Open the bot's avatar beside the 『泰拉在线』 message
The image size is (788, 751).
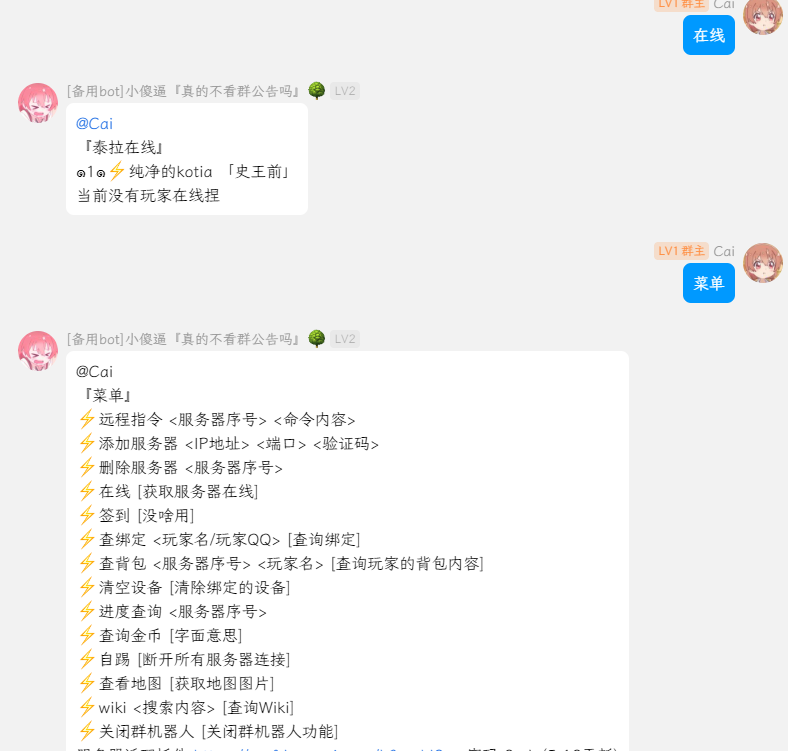(x=38, y=103)
